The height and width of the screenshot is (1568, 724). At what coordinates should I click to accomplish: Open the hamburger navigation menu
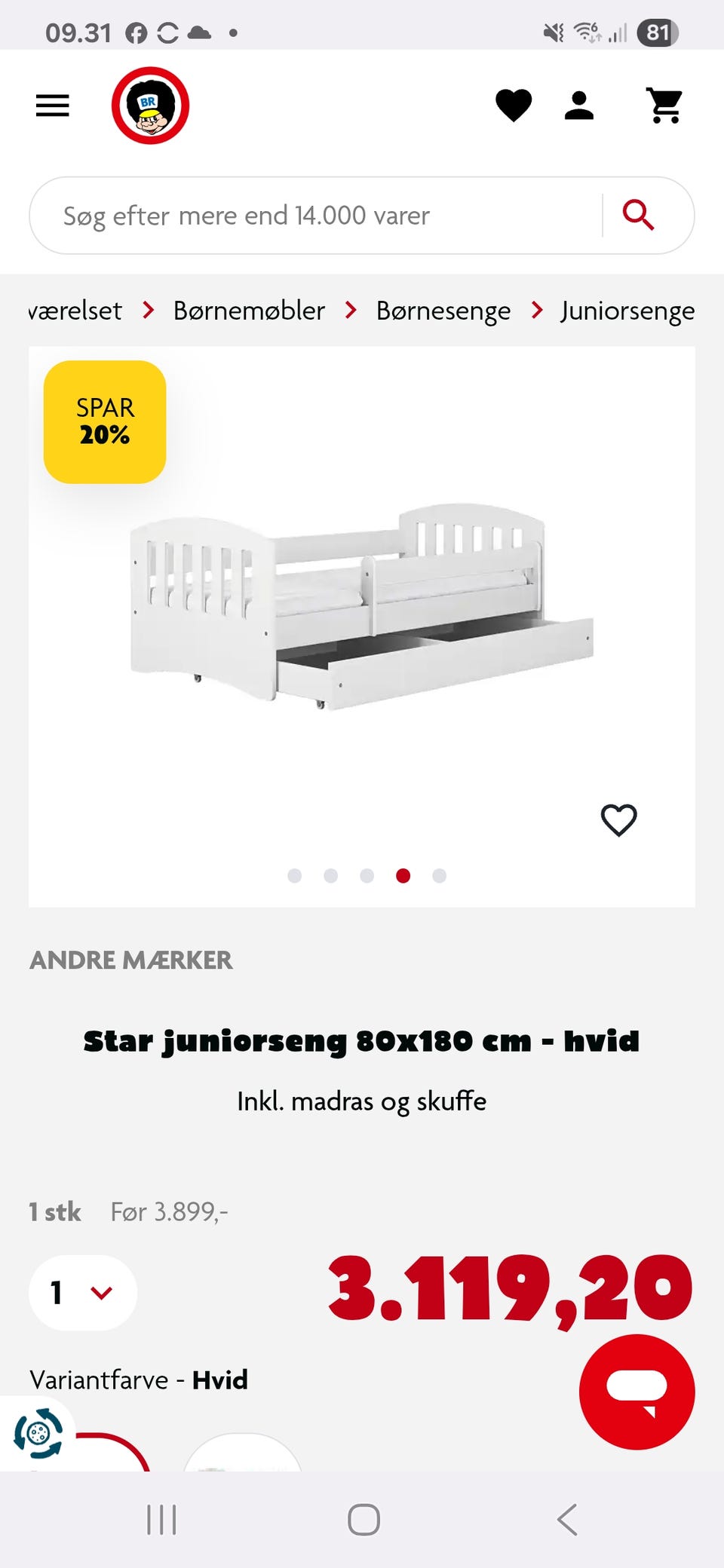[x=52, y=105]
